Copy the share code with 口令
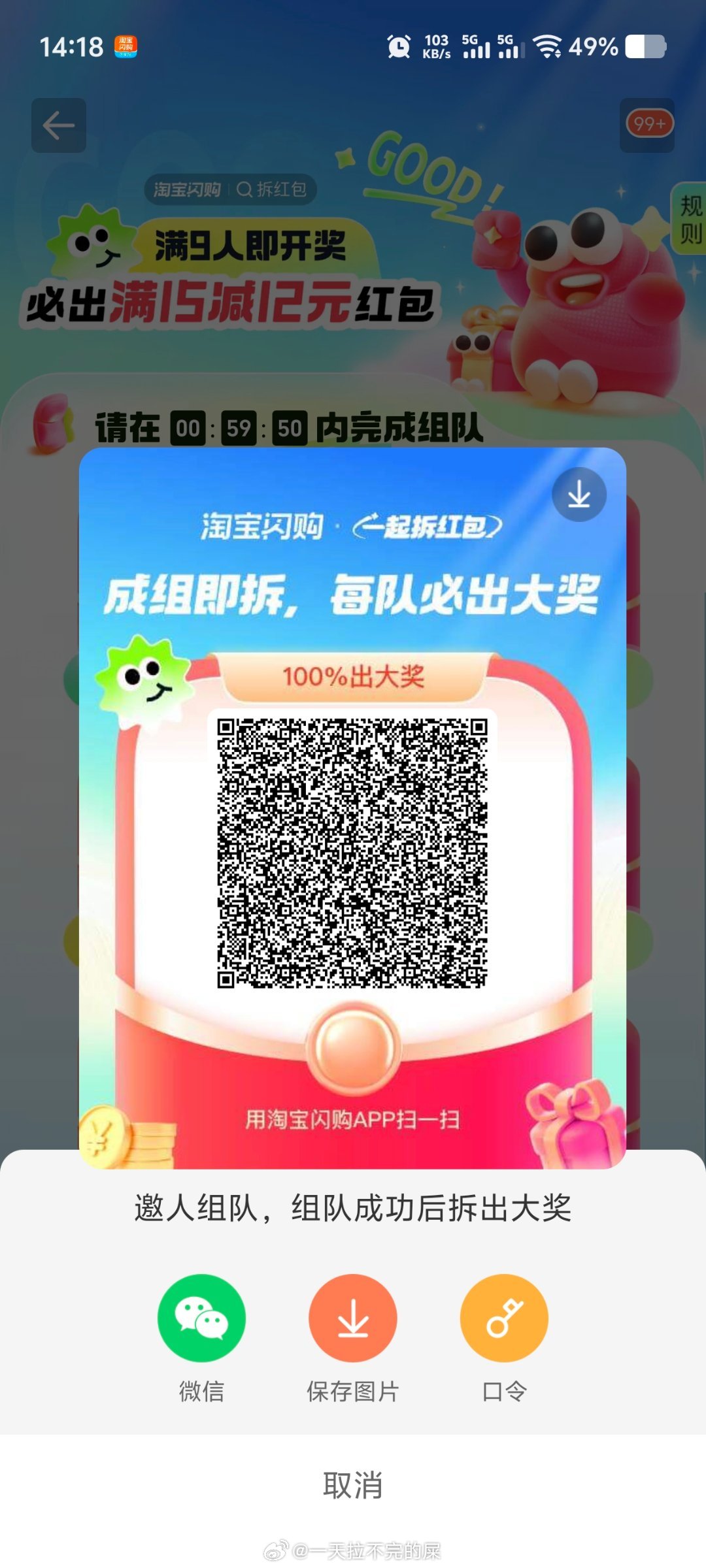Screen dimensions: 706x1568 click(x=504, y=1318)
